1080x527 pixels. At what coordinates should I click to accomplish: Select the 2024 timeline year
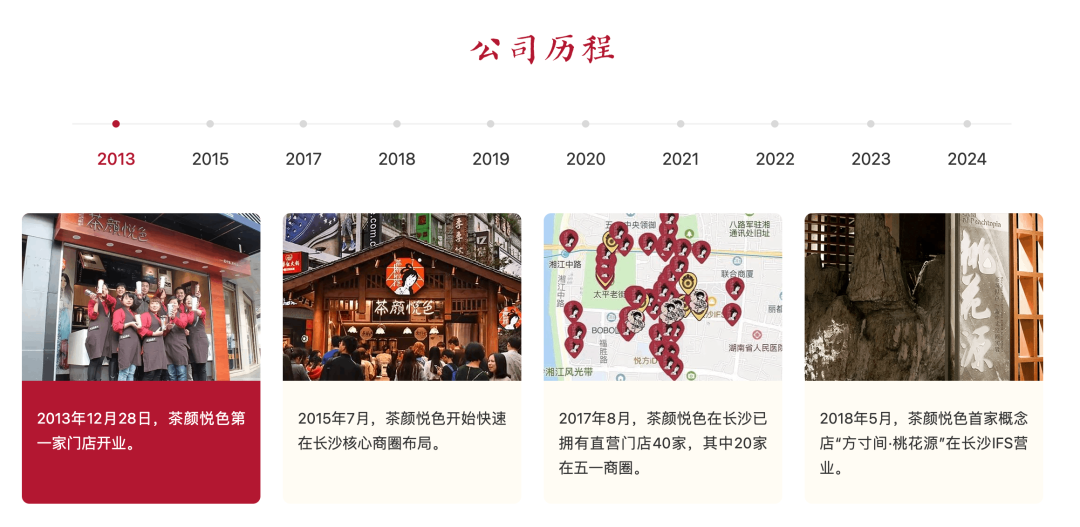[x=967, y=158]
